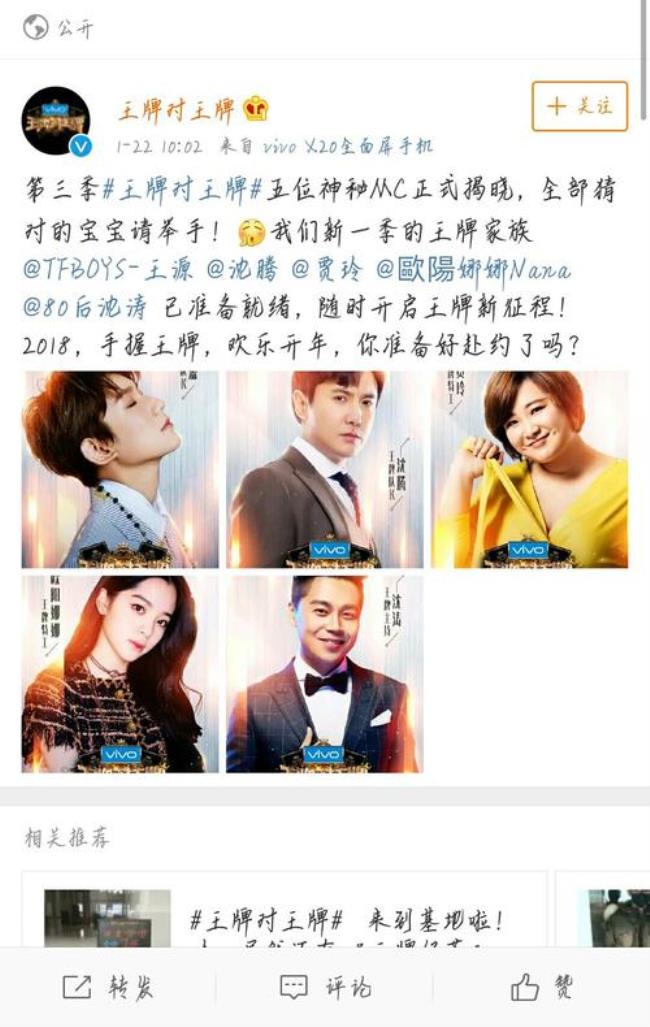Open the @80后沈涛 mention
This screenshot has width=650, height=1027.
coord(87,307)
